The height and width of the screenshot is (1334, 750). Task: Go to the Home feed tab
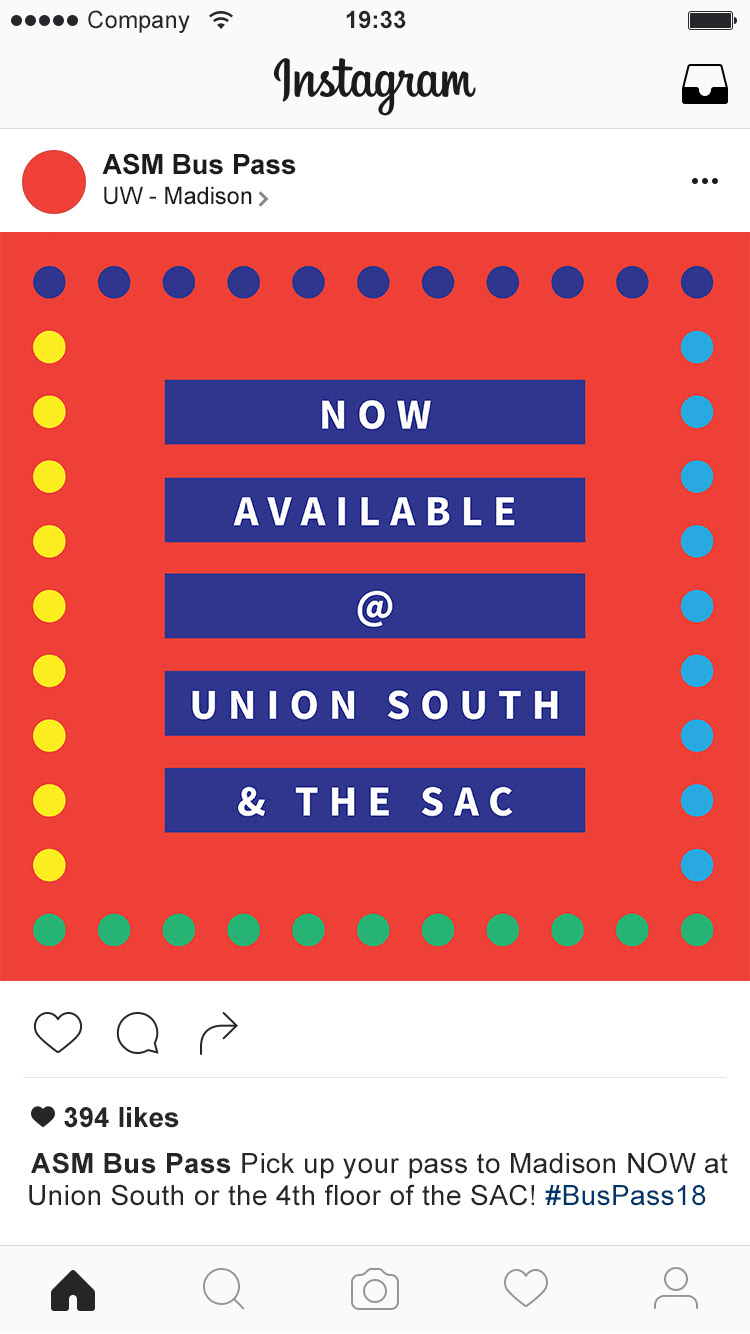(73, 1289)
